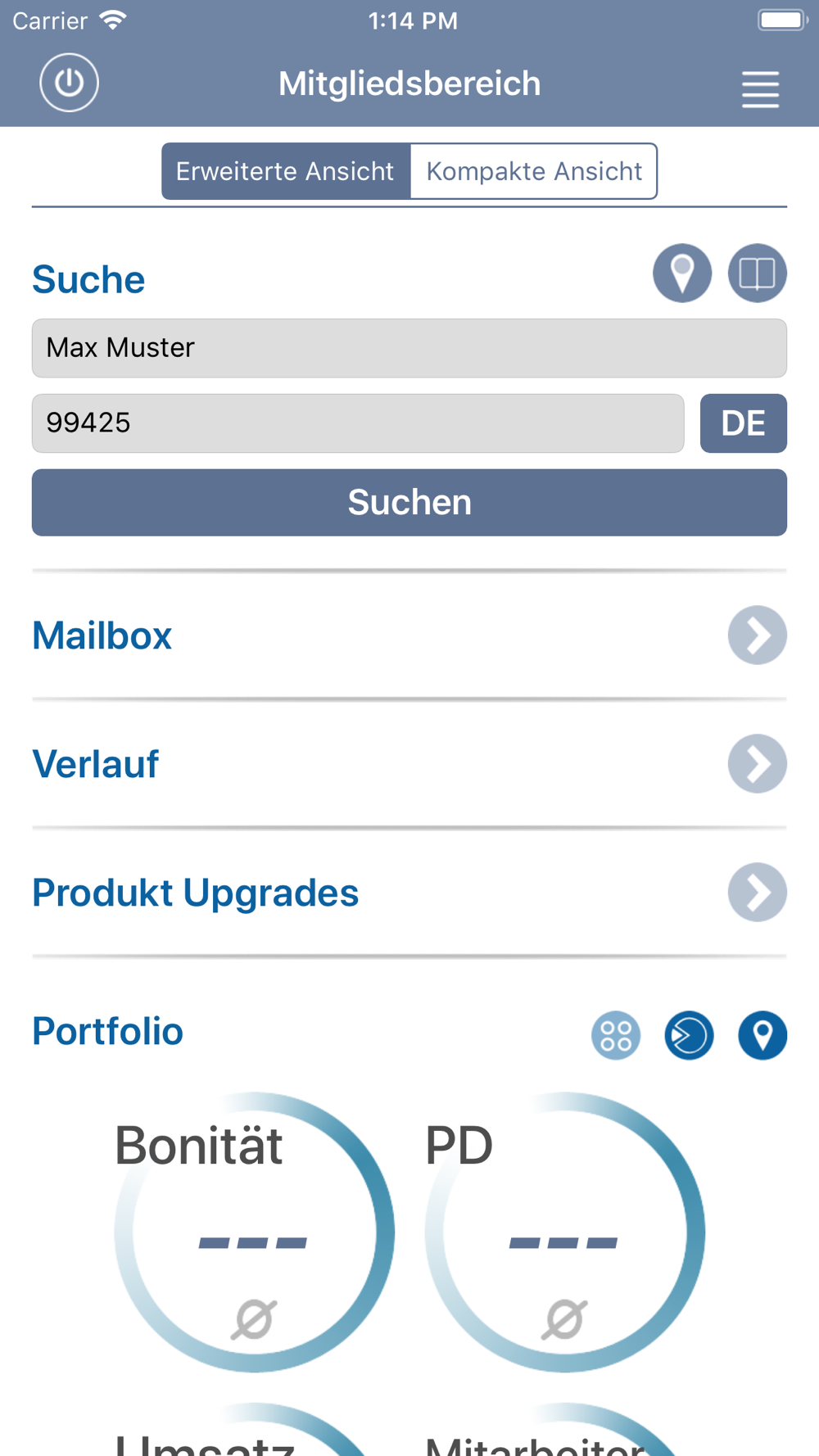Change the DE country selector
The image size is (819, 1456).
[x=744, y=423]
